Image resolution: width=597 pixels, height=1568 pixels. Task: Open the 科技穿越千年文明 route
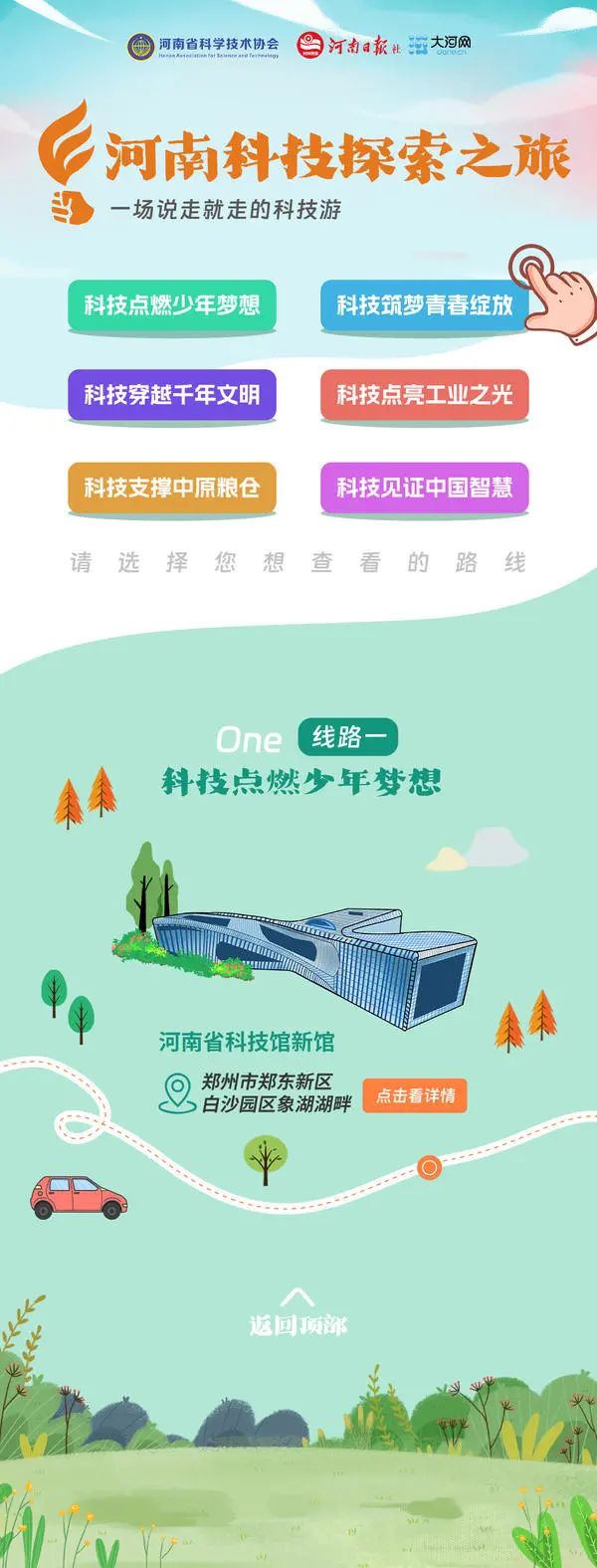pyautogui.click(x=171, y=395)
